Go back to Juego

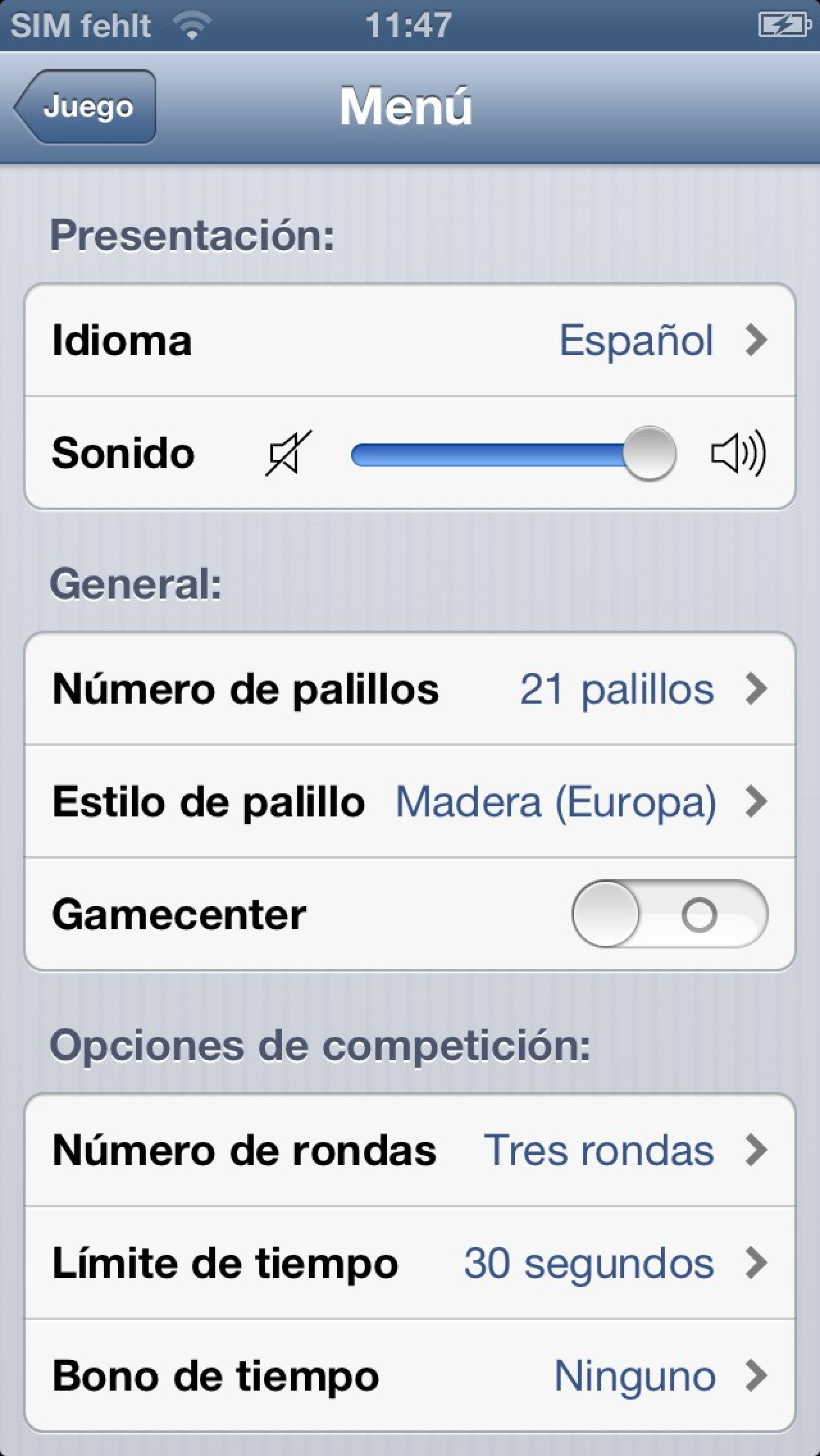coord(85,106)
